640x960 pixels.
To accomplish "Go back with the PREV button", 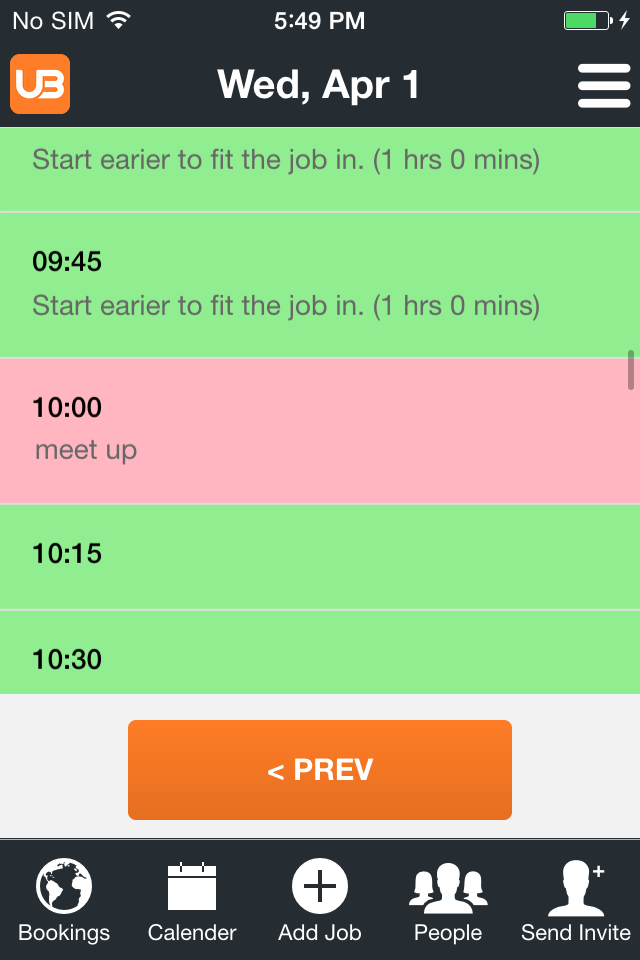I will 320,770.
